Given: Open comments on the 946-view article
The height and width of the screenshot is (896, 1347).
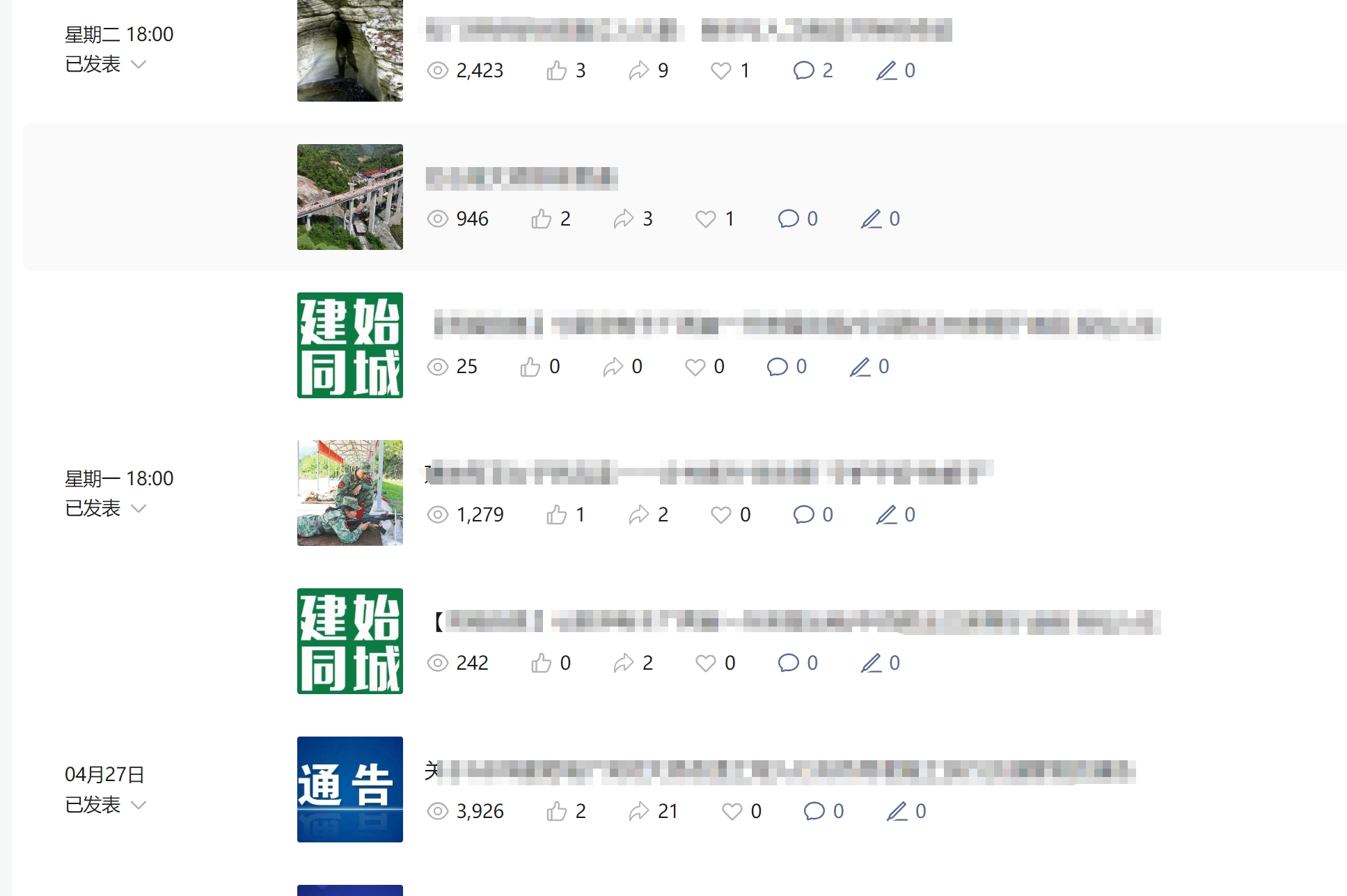Looking at the screenshot, I should [797, 219].
